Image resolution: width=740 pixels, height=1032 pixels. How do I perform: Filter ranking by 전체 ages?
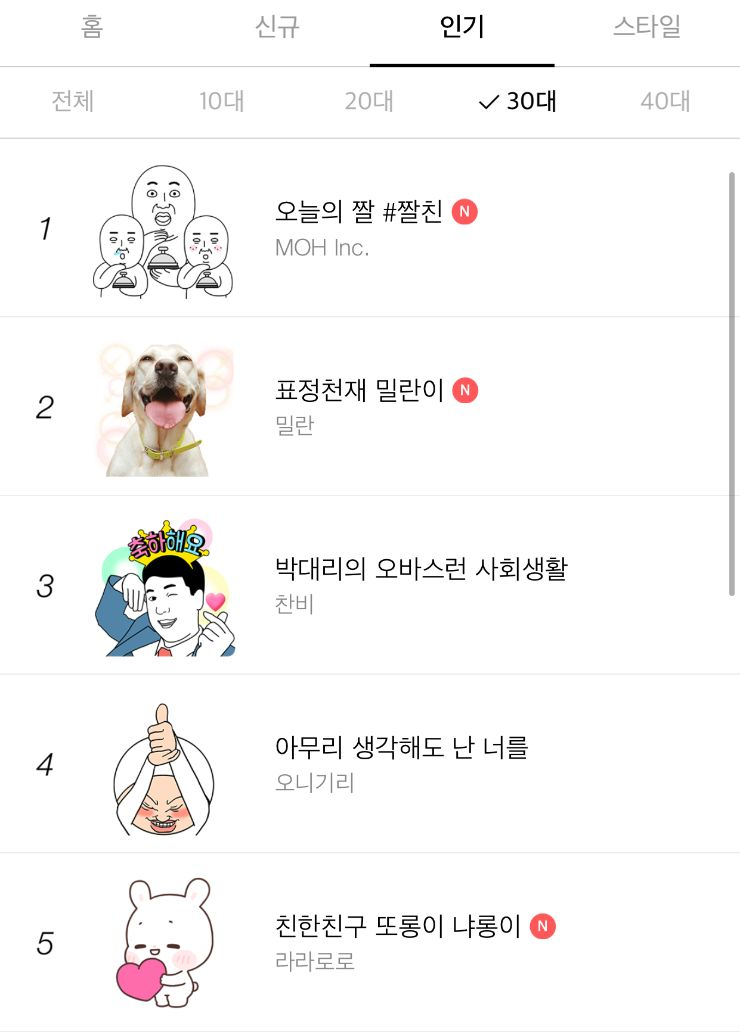[x=73, y=101]
